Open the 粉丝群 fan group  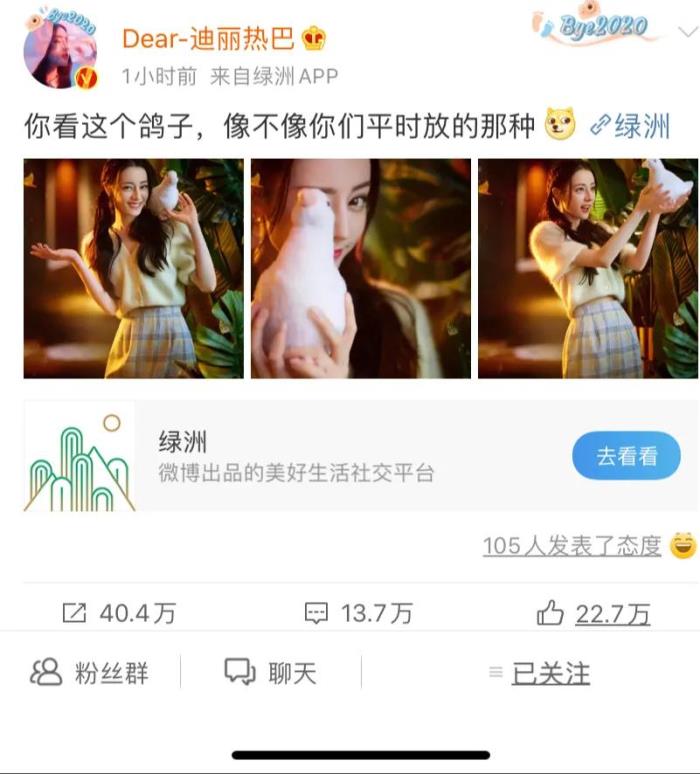90,673
